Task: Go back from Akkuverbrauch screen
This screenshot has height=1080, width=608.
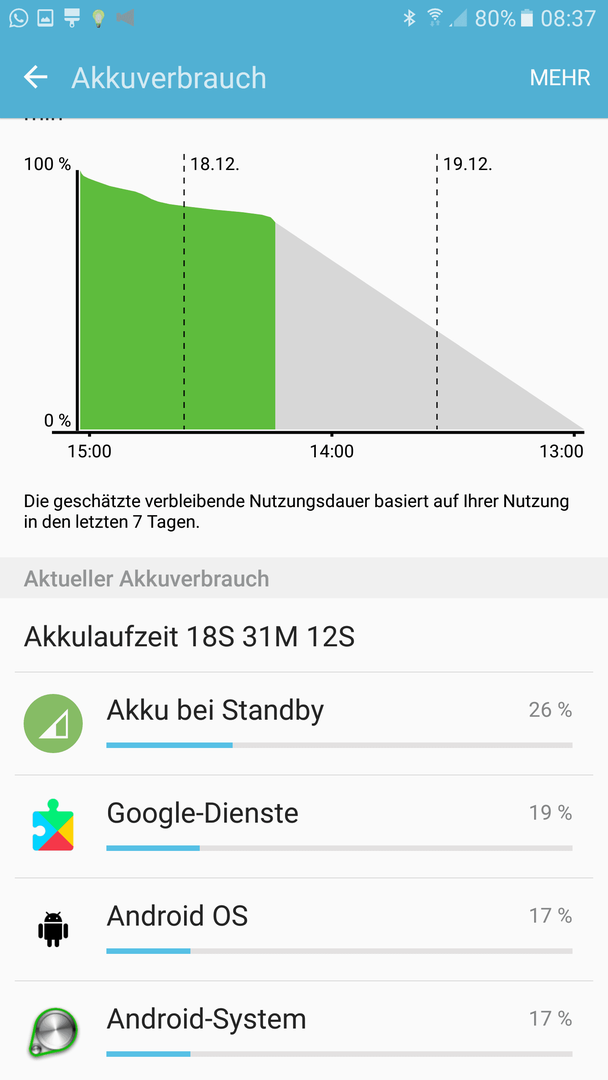Action: pos(36,78)
